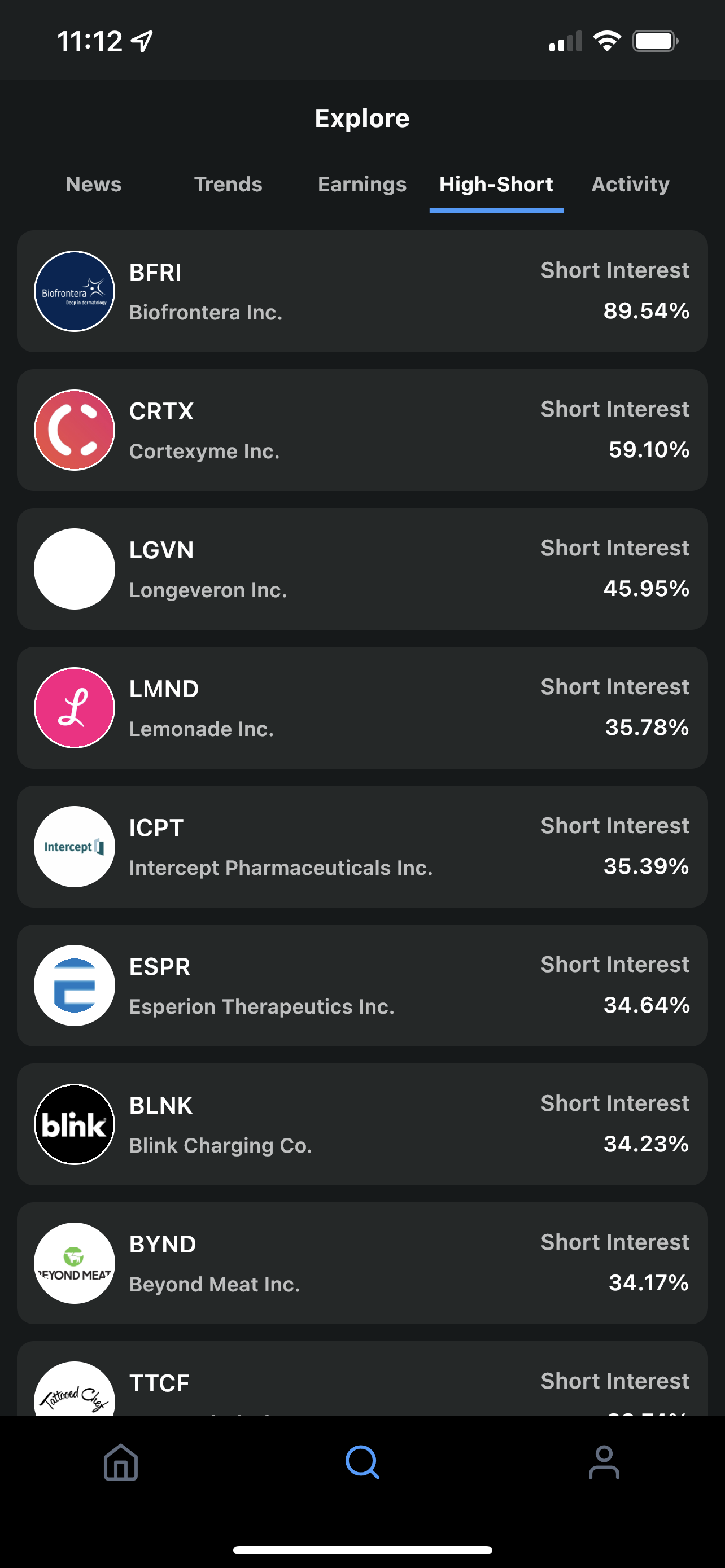Tap the LMND Lemonade Inc. stock

tap(362, 707)
